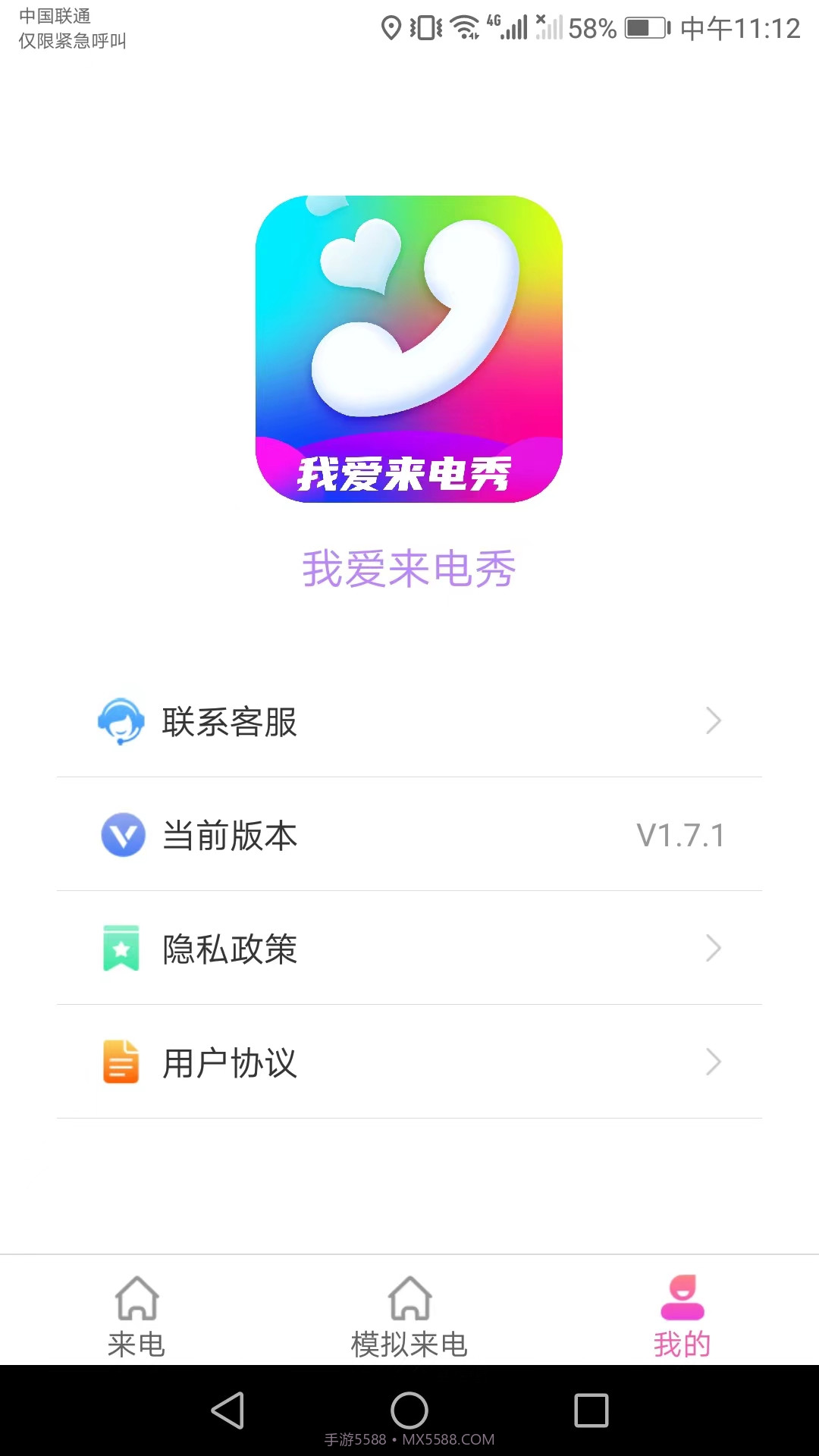Tap the Android home circle button

point(409,1411)
